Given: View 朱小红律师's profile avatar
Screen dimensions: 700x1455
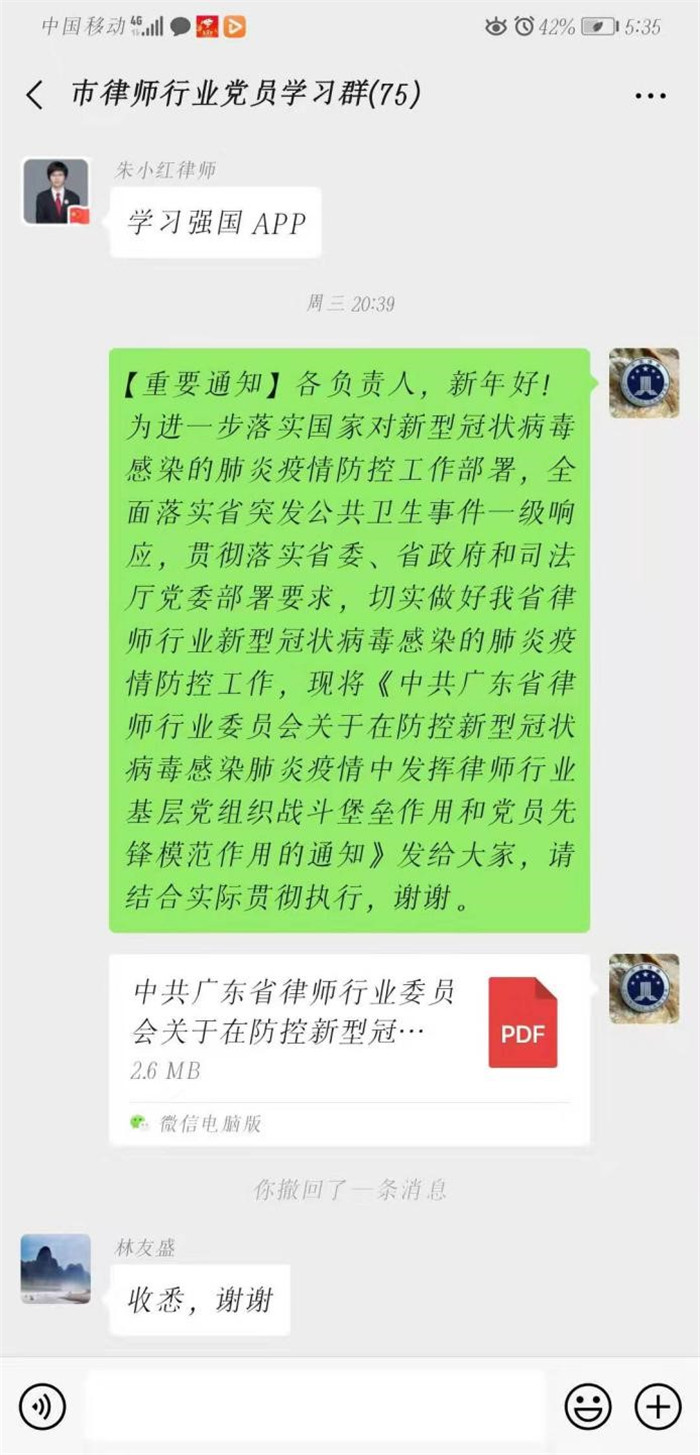Looking at the screenshot, I should click(x=56, y=191).
